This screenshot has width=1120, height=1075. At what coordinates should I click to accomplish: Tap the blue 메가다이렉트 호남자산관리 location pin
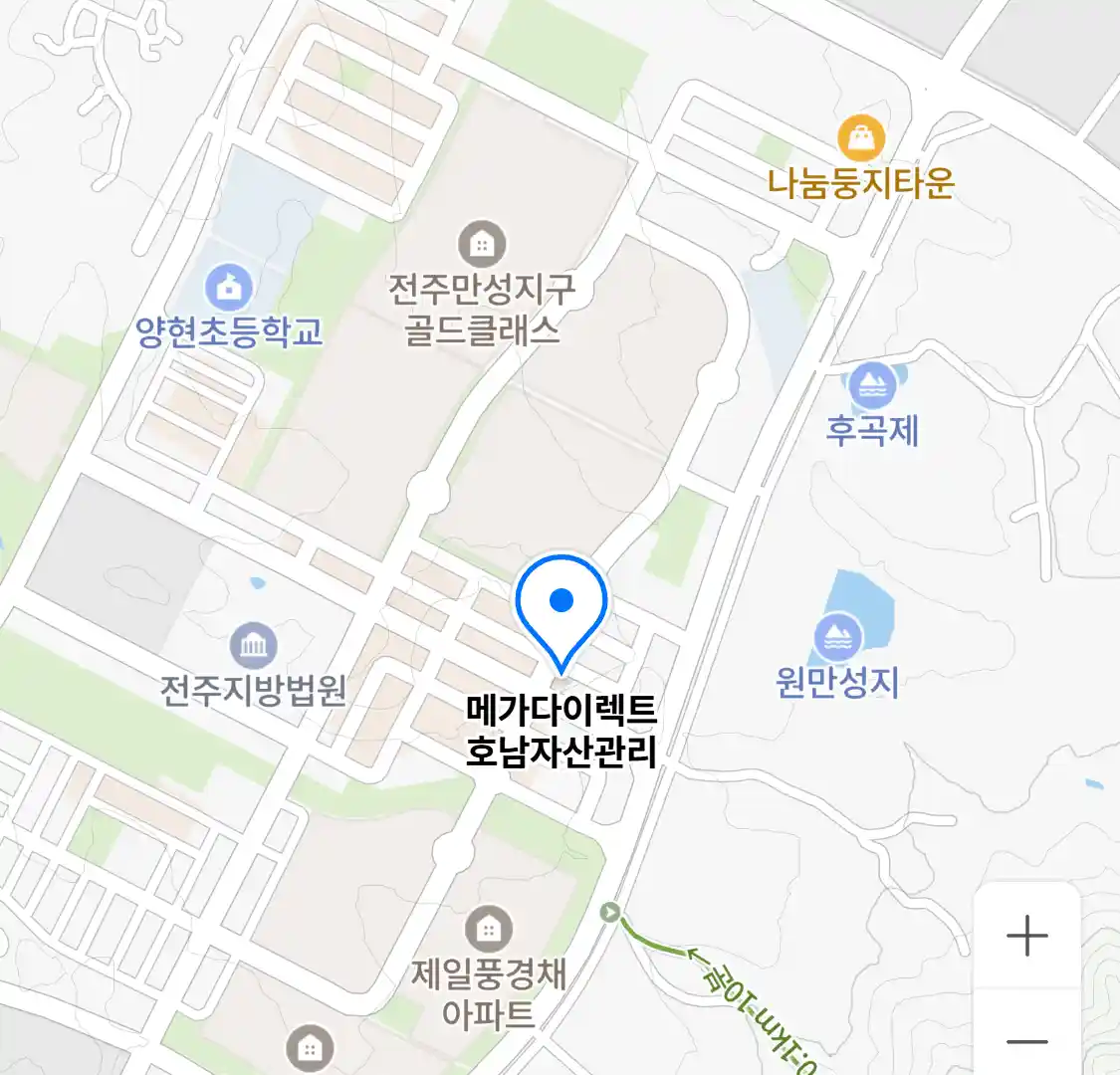tap(561, 601)
